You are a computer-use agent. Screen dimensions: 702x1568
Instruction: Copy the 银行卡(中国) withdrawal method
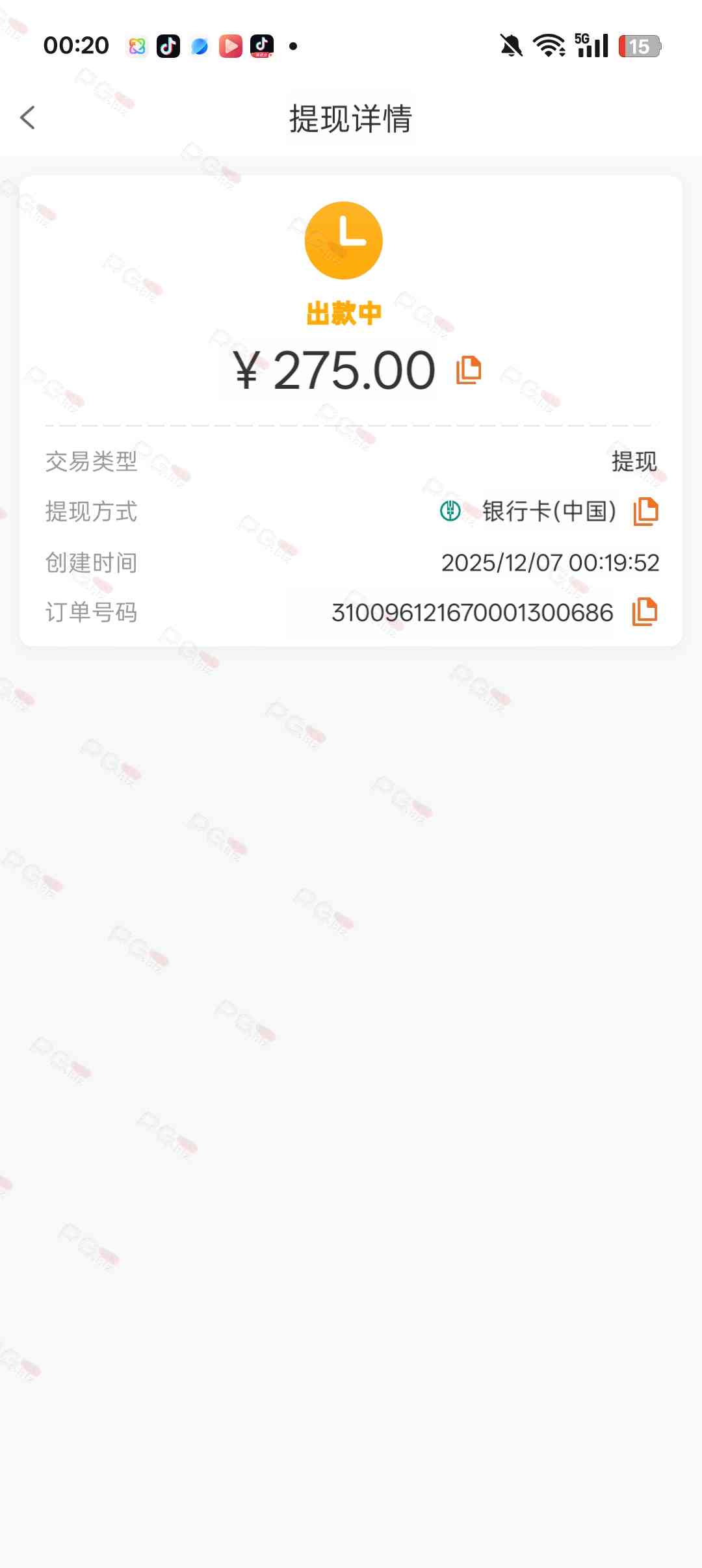645,512
